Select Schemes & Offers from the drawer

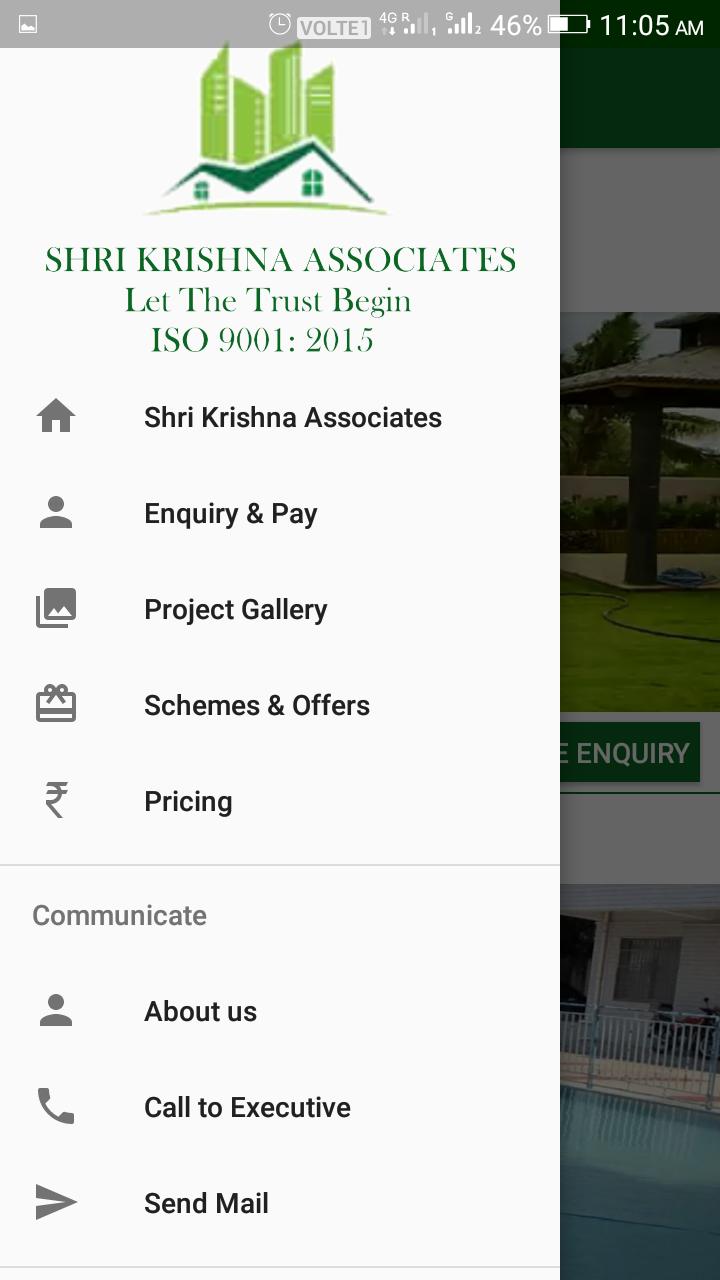[x=257, y=704]
